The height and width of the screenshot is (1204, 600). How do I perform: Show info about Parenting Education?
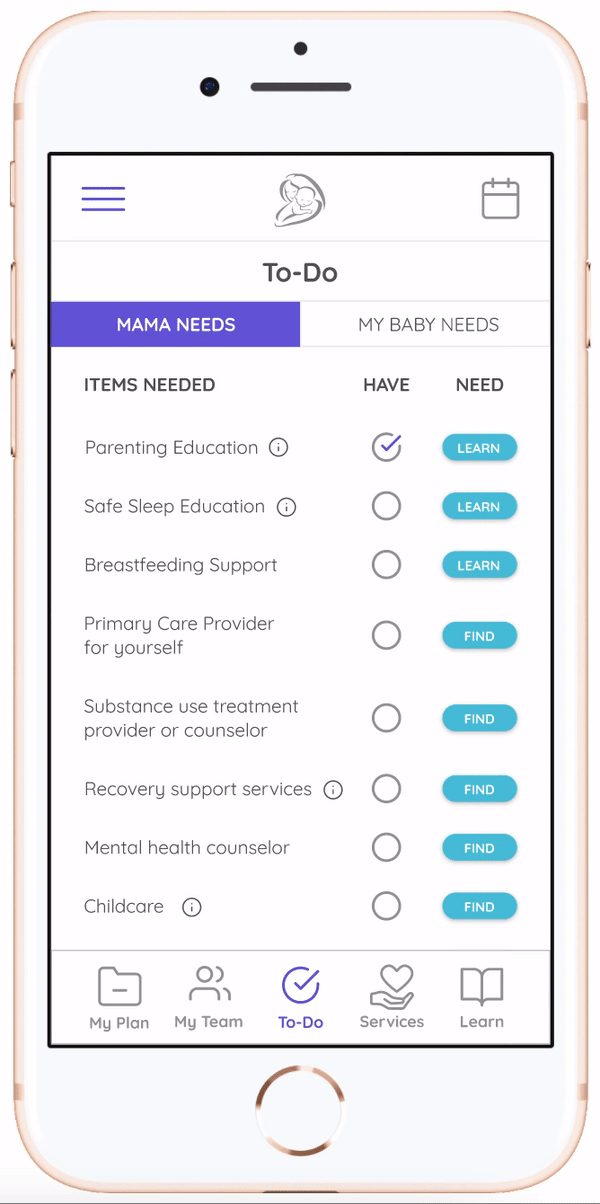[x=279, y=448]
